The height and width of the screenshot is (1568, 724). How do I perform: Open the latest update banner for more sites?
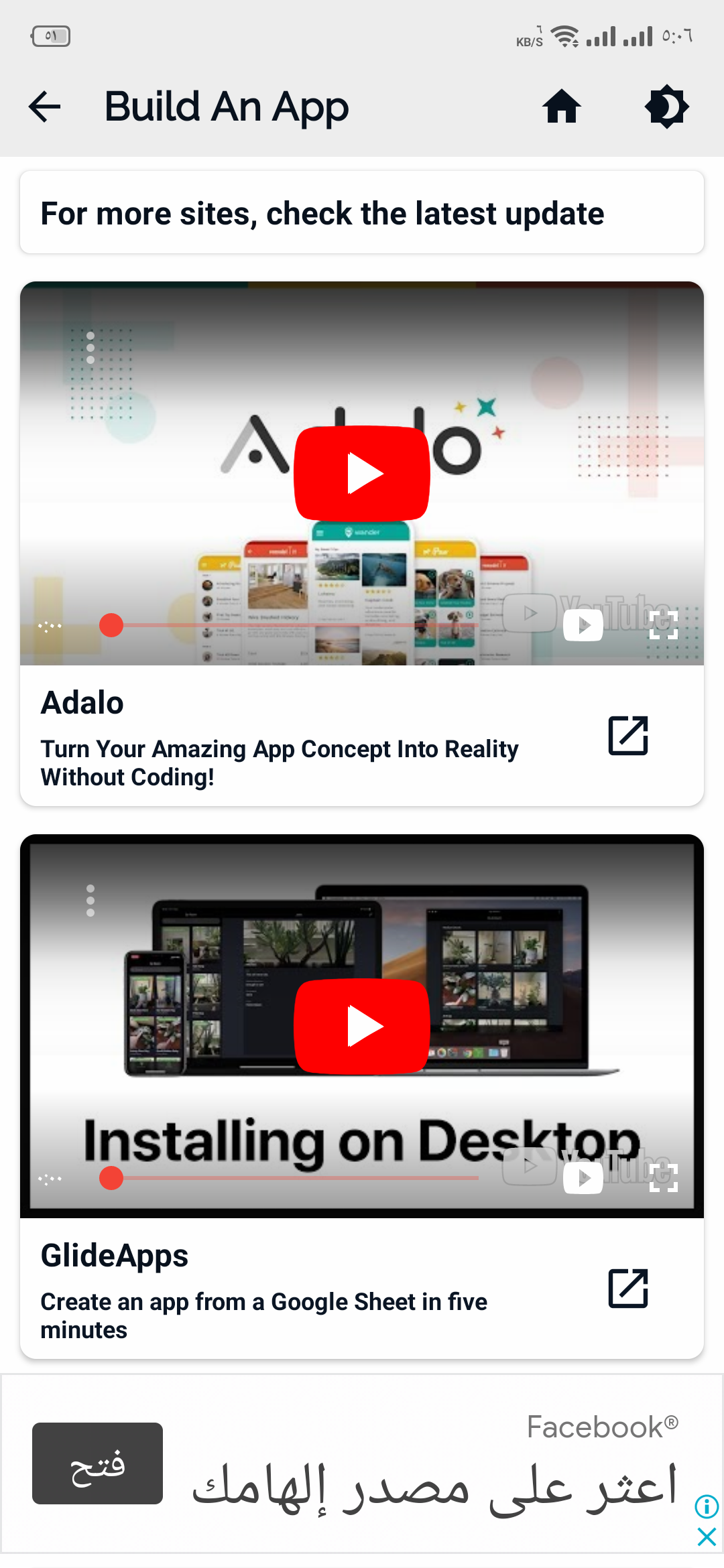[362, 213]
